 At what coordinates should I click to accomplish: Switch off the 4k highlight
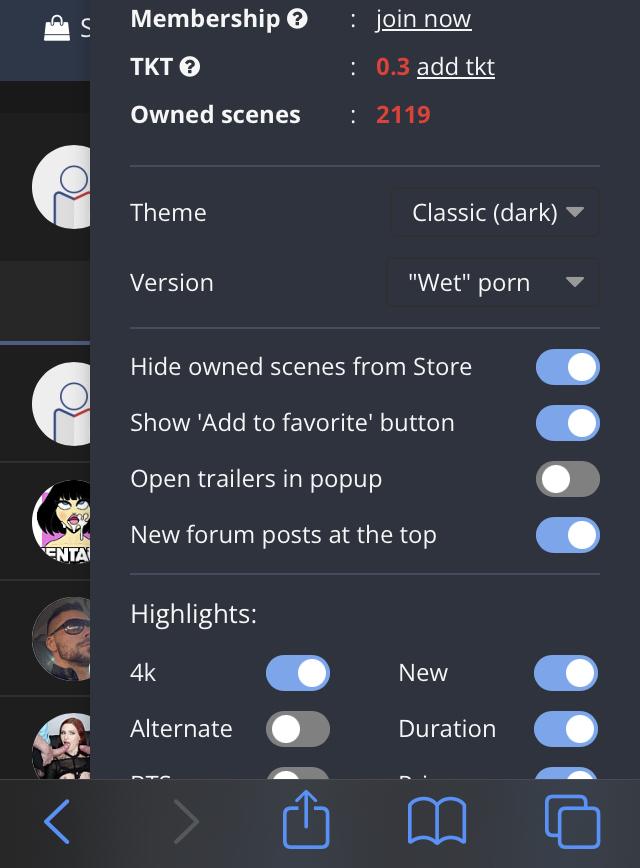[x=297, y=673]
